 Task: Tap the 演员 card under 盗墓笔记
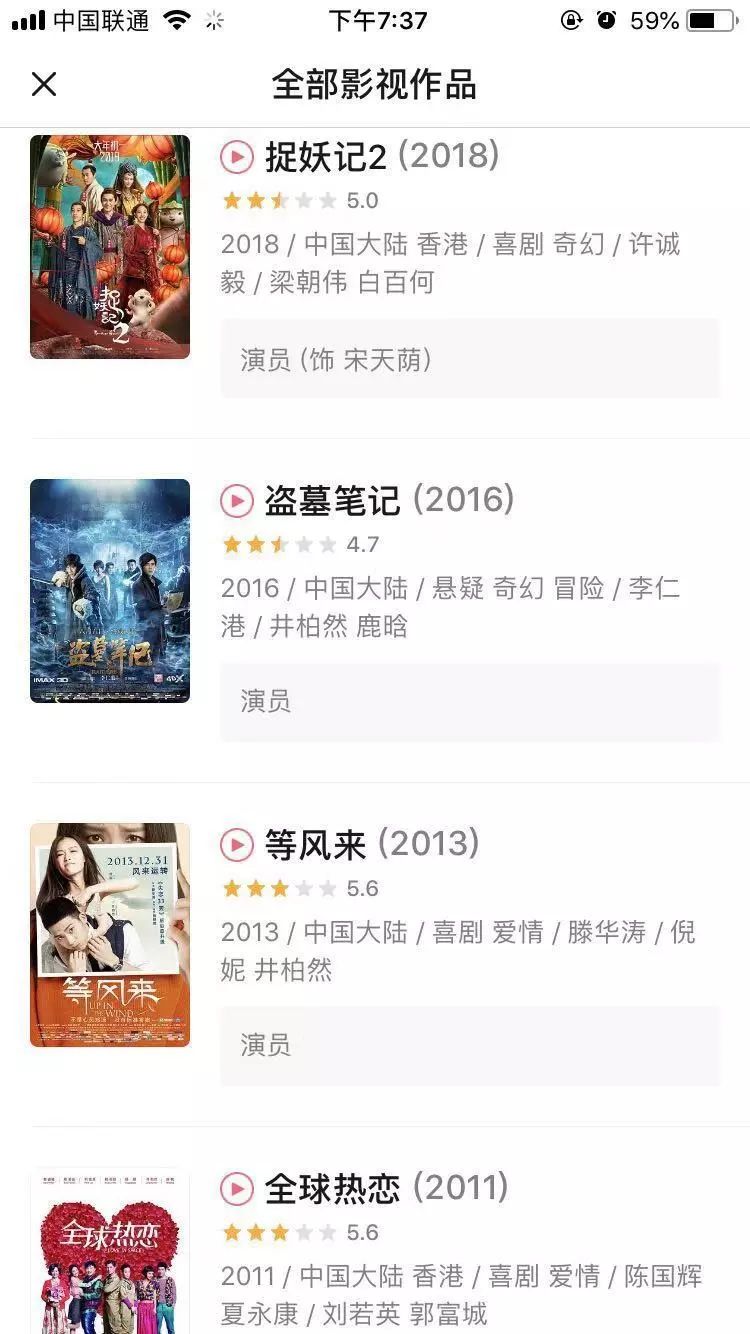coord(470,701)
